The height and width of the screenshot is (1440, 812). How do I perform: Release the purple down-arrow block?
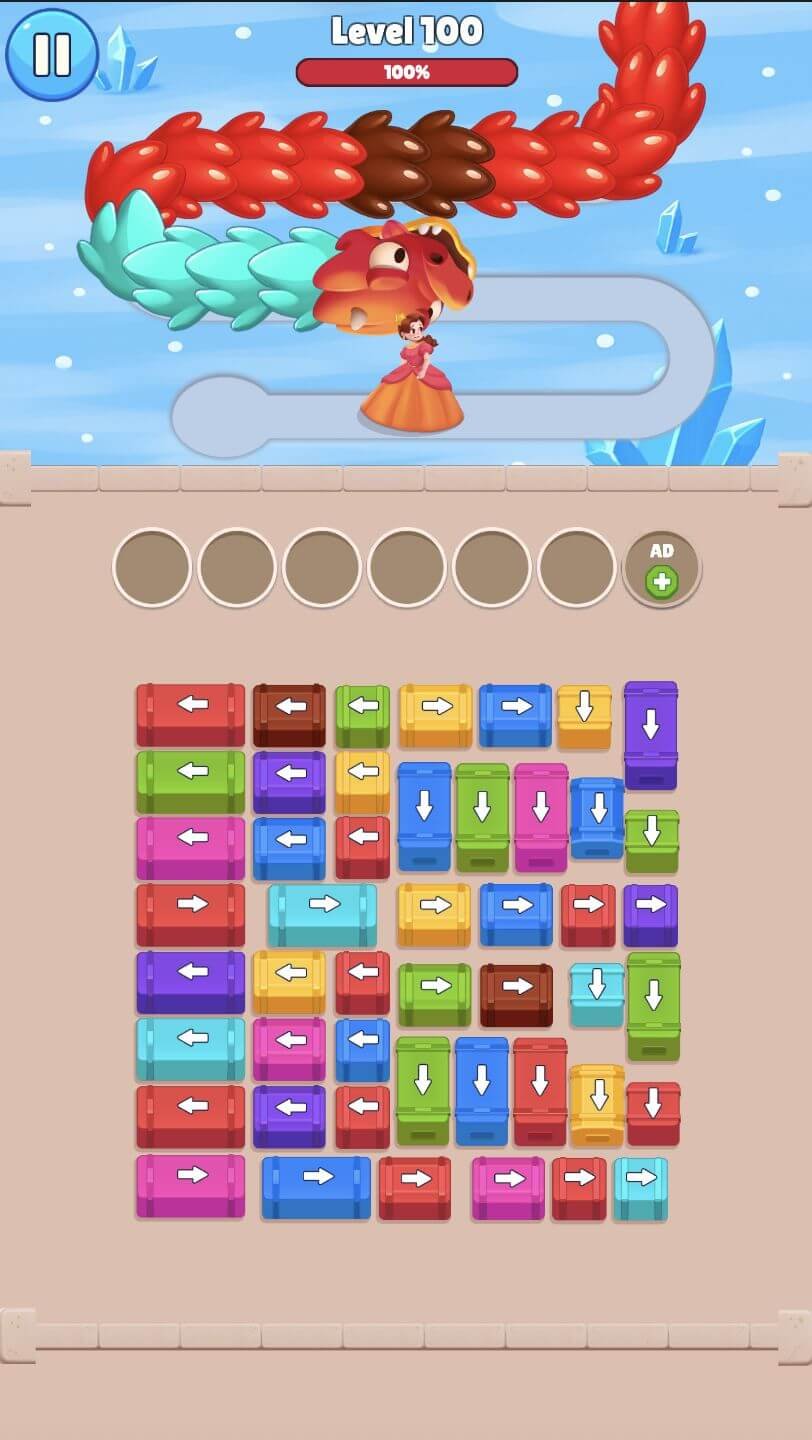(651, 734)
